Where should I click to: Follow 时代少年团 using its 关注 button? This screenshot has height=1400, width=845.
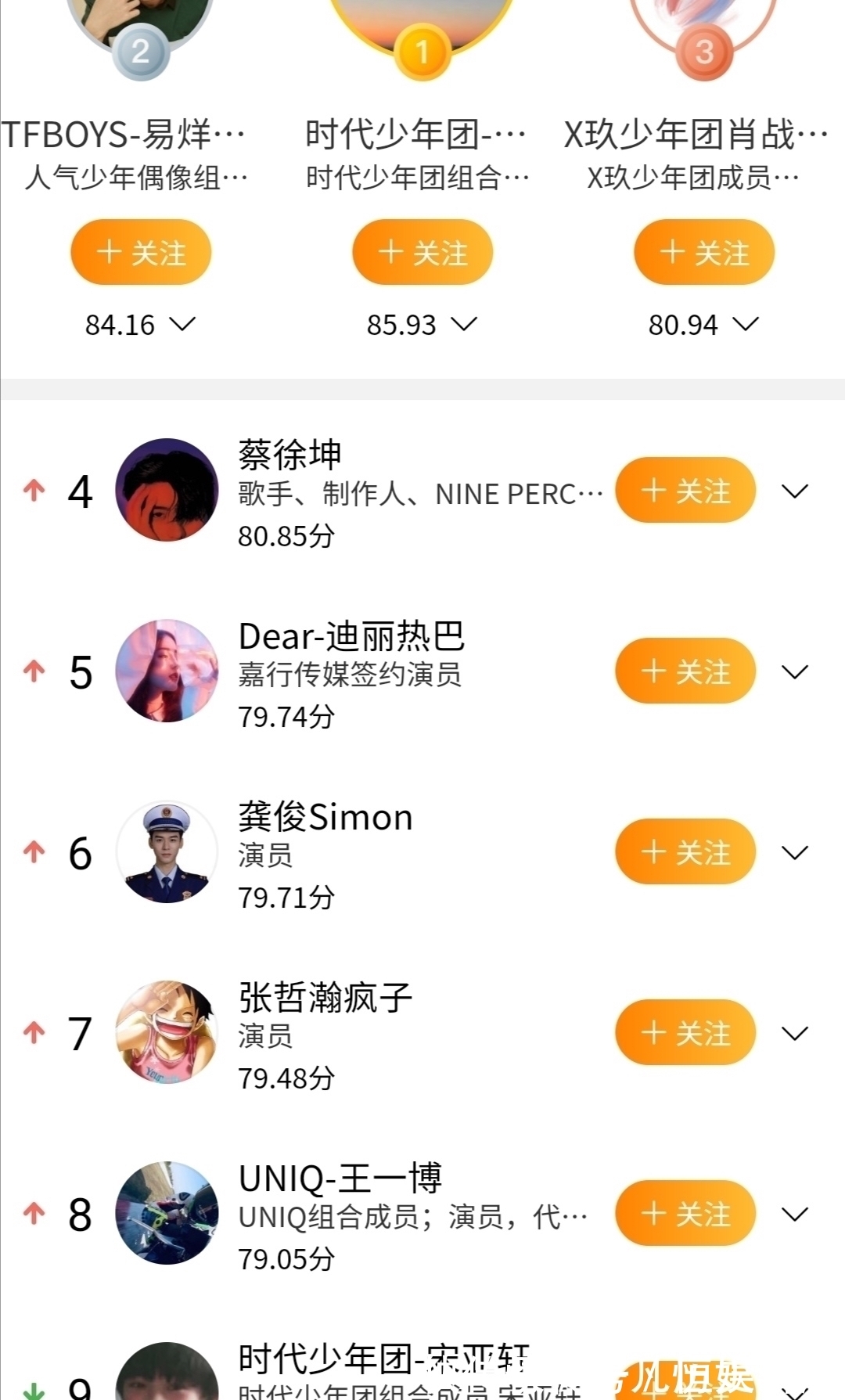tap(422, 252)
